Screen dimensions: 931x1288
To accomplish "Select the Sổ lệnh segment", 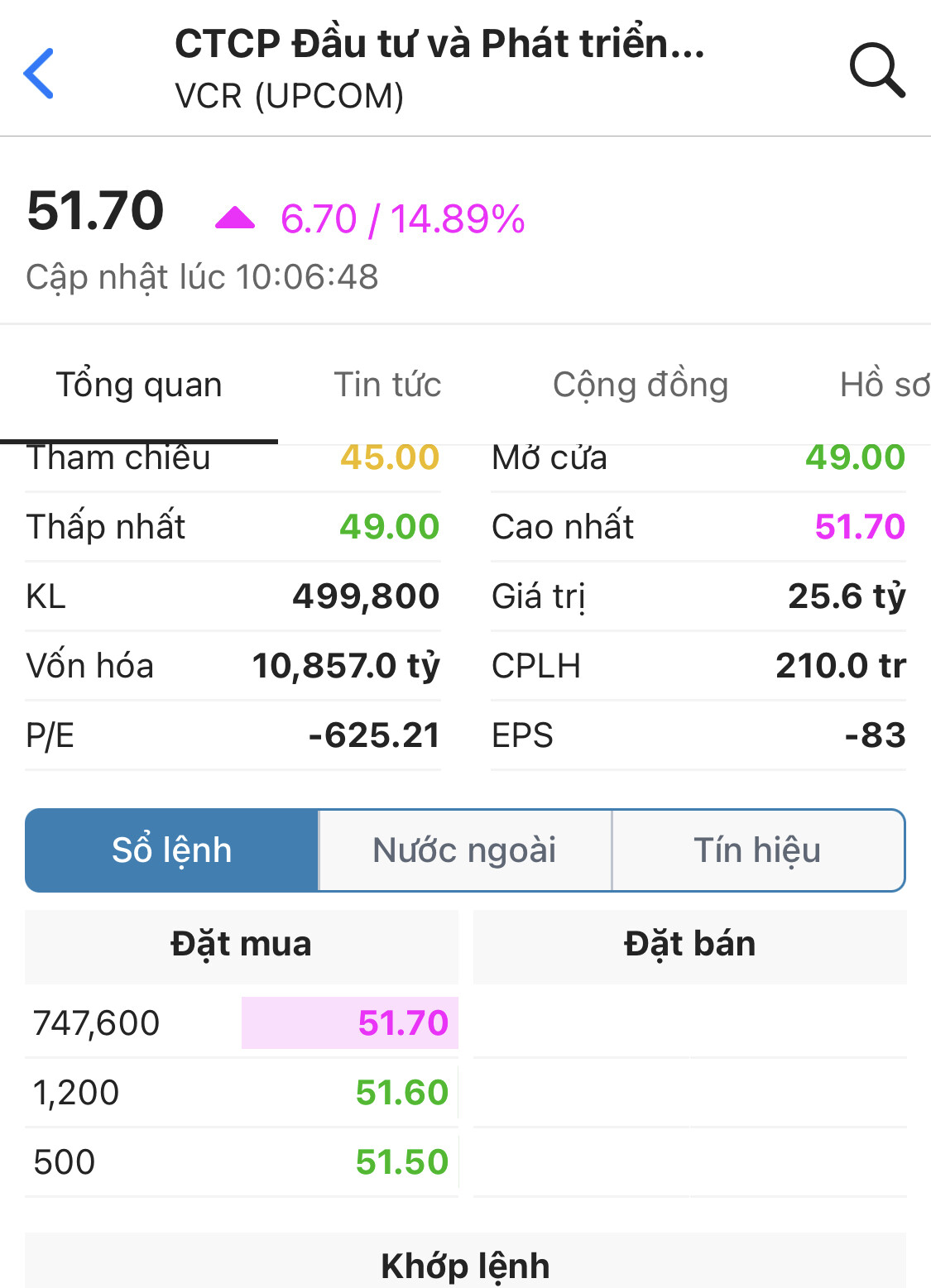I will coord(172,850).
